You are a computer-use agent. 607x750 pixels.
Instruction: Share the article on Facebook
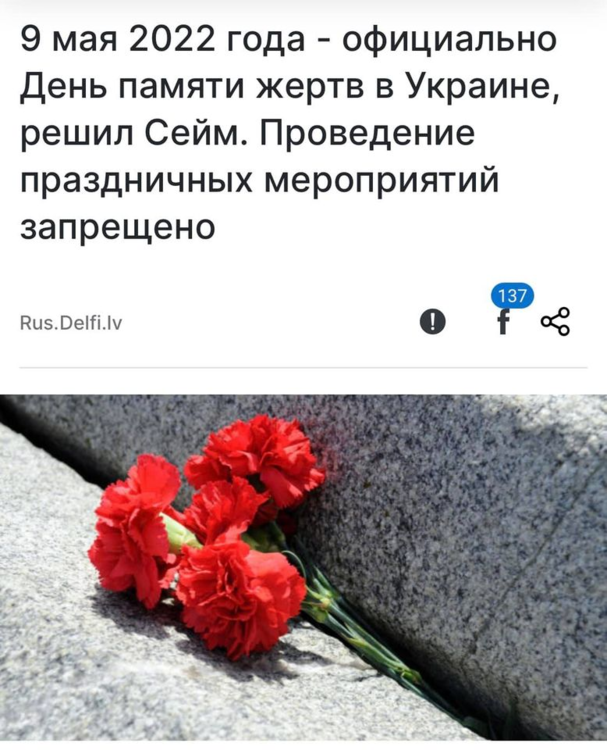pos(504,320)
